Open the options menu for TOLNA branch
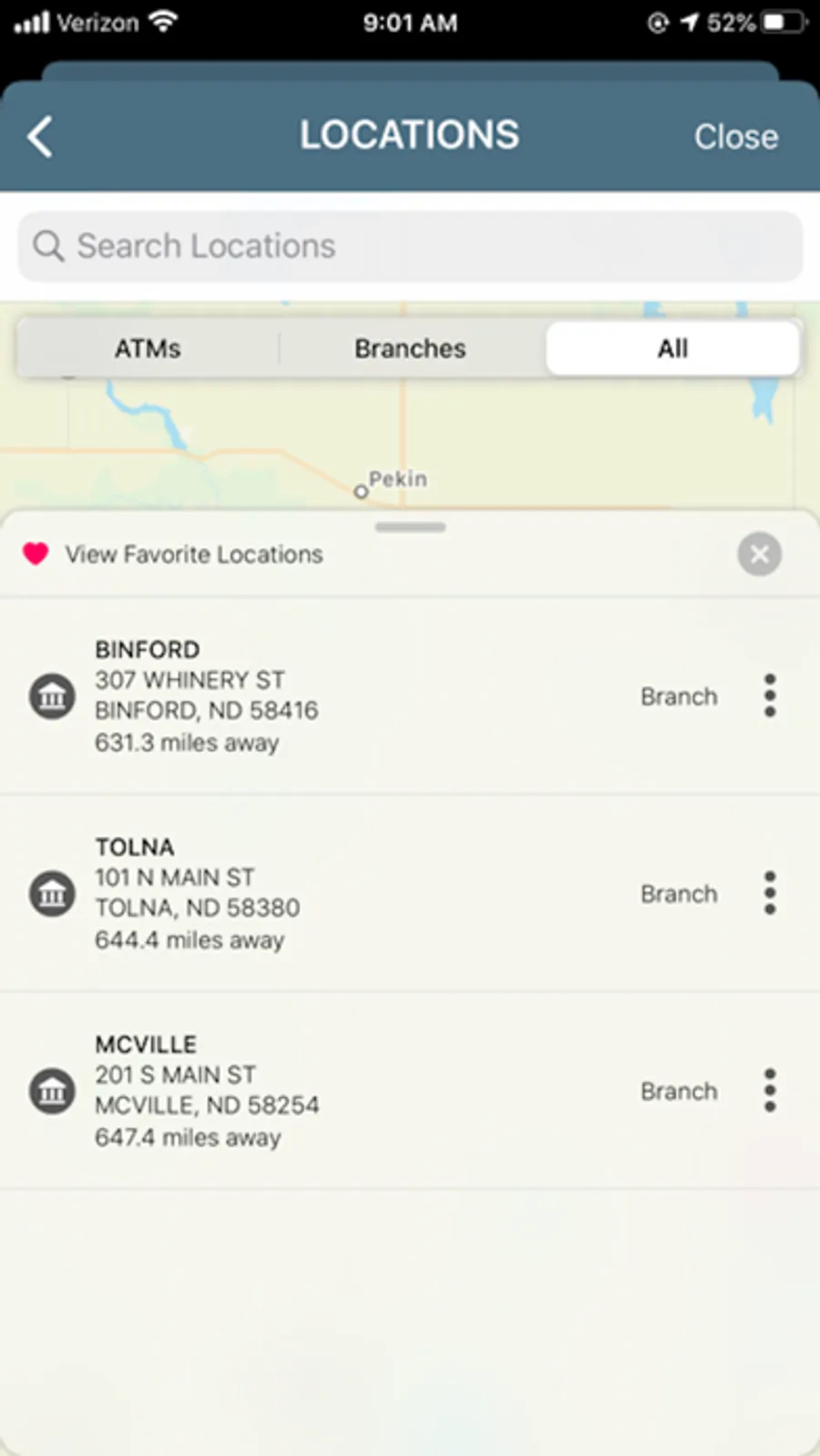Viewport: 820px width, 1456px height. coord(770,893)
